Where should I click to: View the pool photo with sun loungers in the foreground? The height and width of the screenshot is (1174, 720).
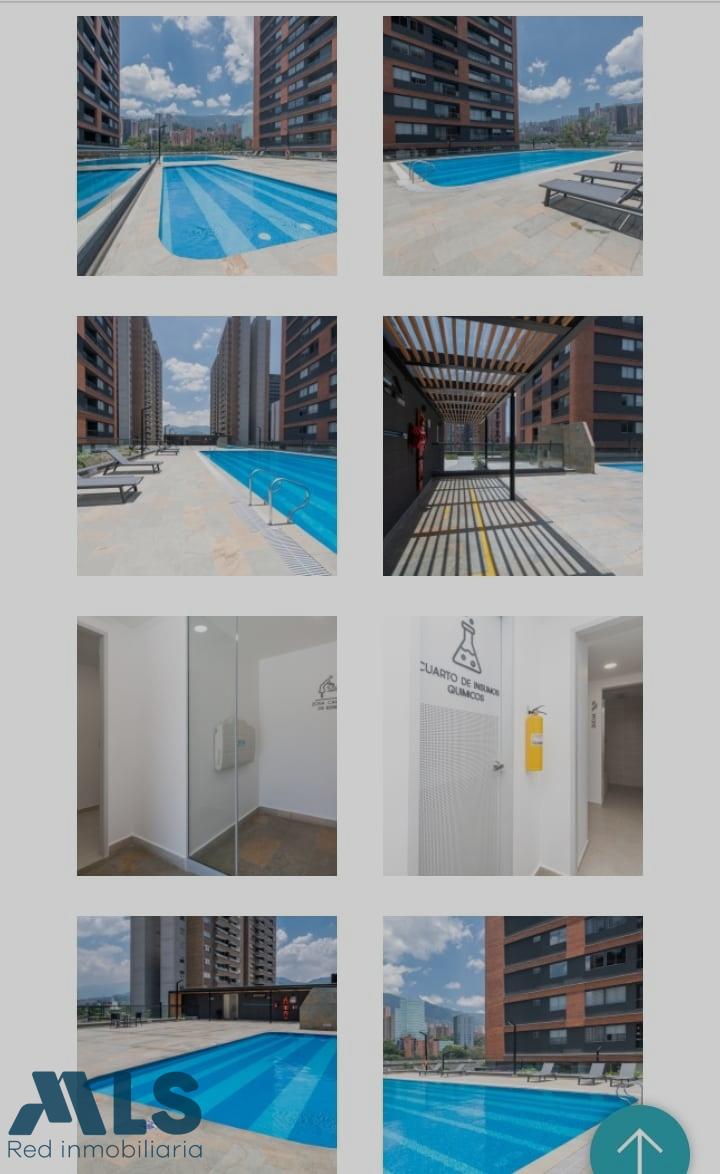click(512, 146)
